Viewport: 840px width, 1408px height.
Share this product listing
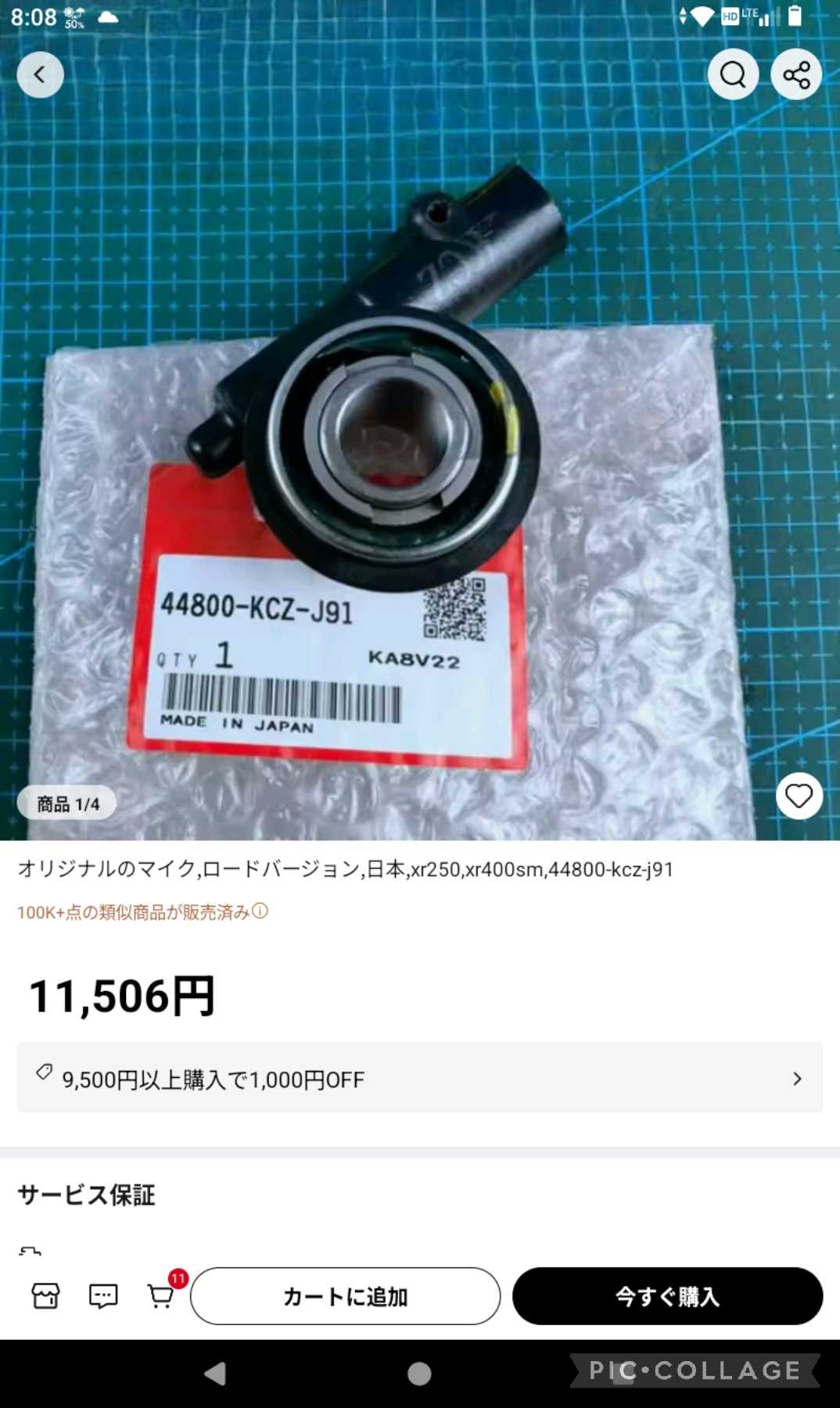click(x=796, y=75)
